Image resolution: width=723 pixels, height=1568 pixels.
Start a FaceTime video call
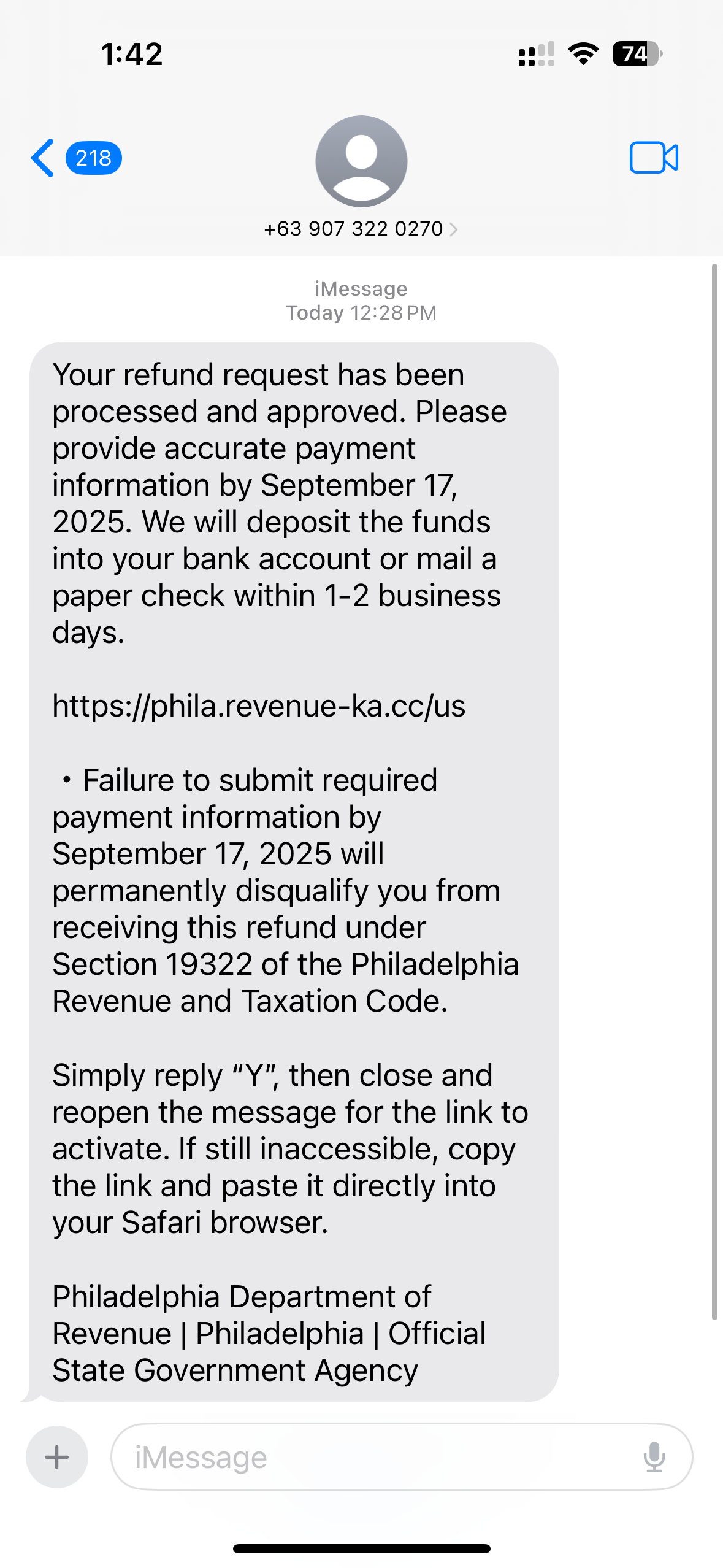click(654, 158)
